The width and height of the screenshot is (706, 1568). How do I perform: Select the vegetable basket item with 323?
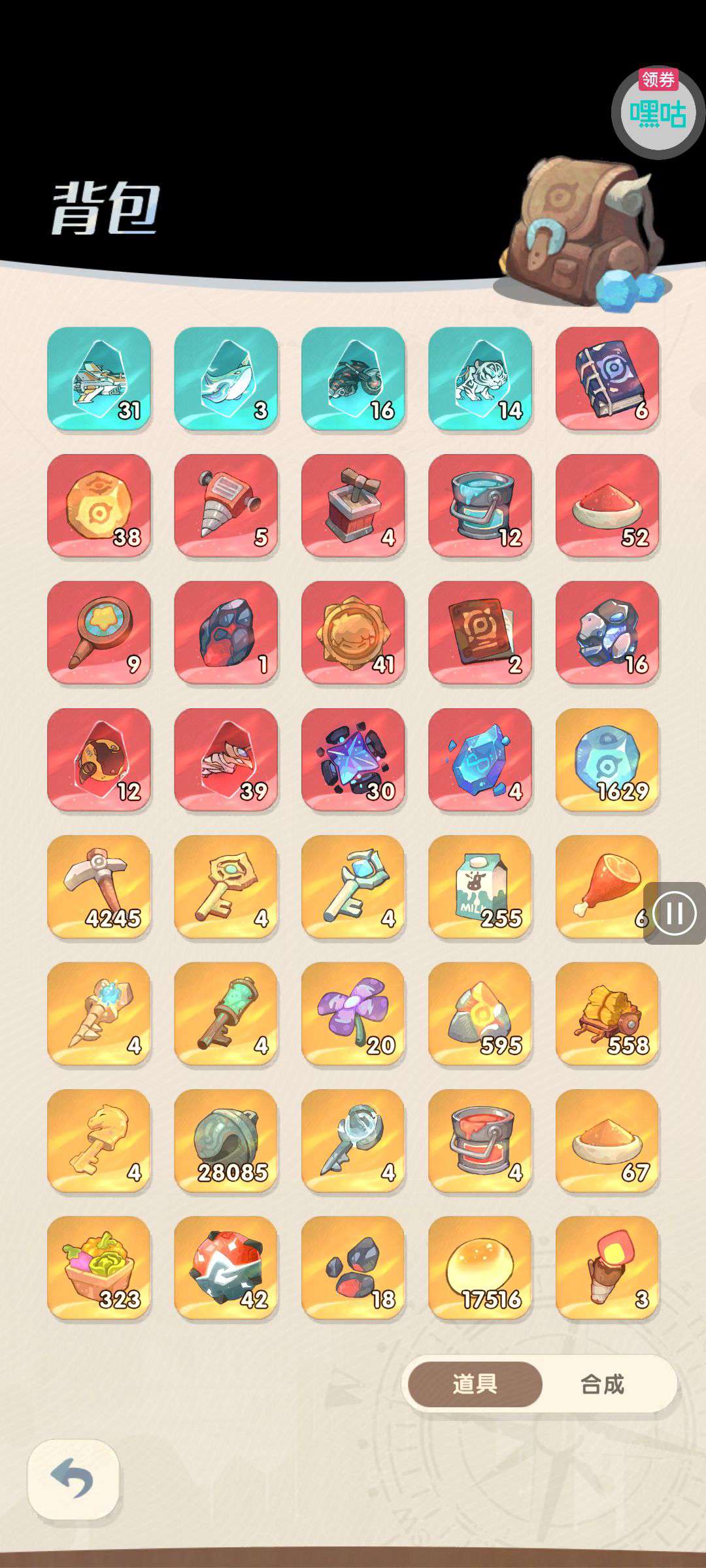[99, 1267]
